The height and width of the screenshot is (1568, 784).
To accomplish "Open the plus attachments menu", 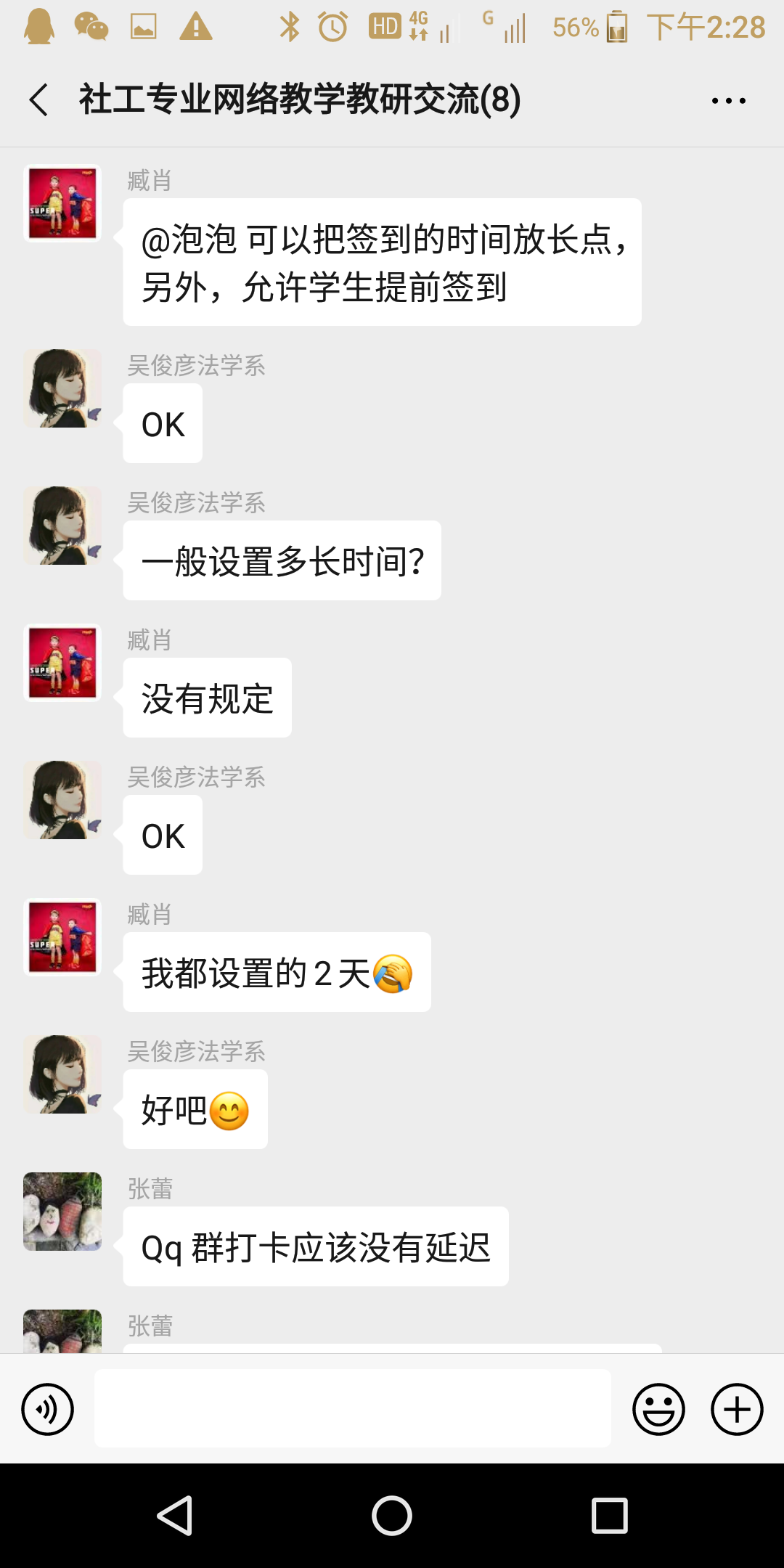I will click(x=737, y=1410).
